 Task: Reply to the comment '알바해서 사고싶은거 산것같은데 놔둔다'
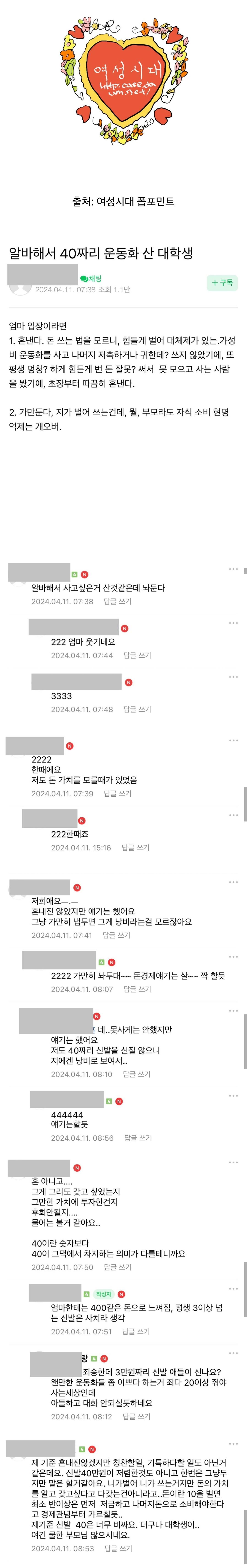click(118, 601)
